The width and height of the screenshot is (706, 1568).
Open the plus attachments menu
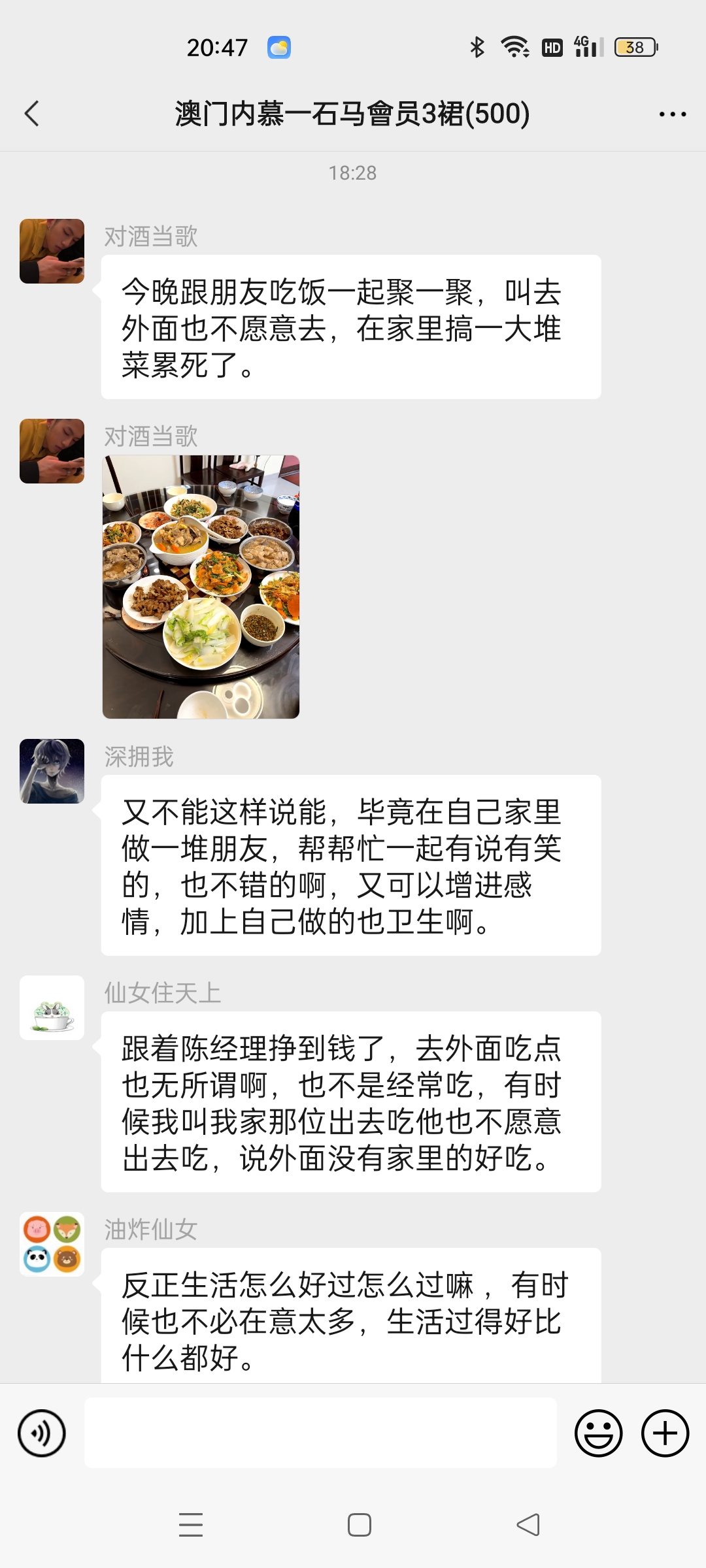pyautogui.click(x=665, y=1433)
